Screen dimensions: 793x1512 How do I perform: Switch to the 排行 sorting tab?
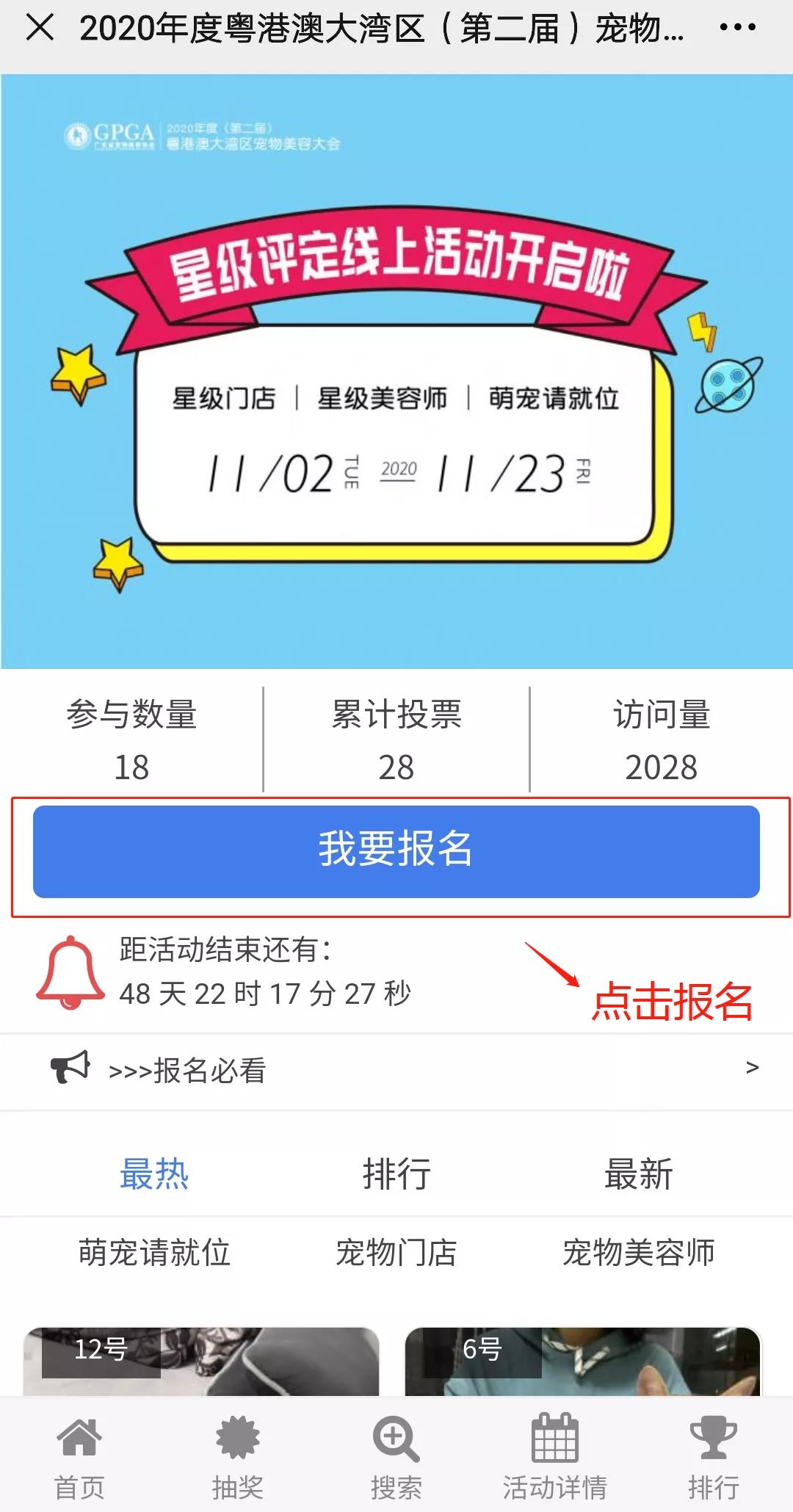pos(396,1173)
